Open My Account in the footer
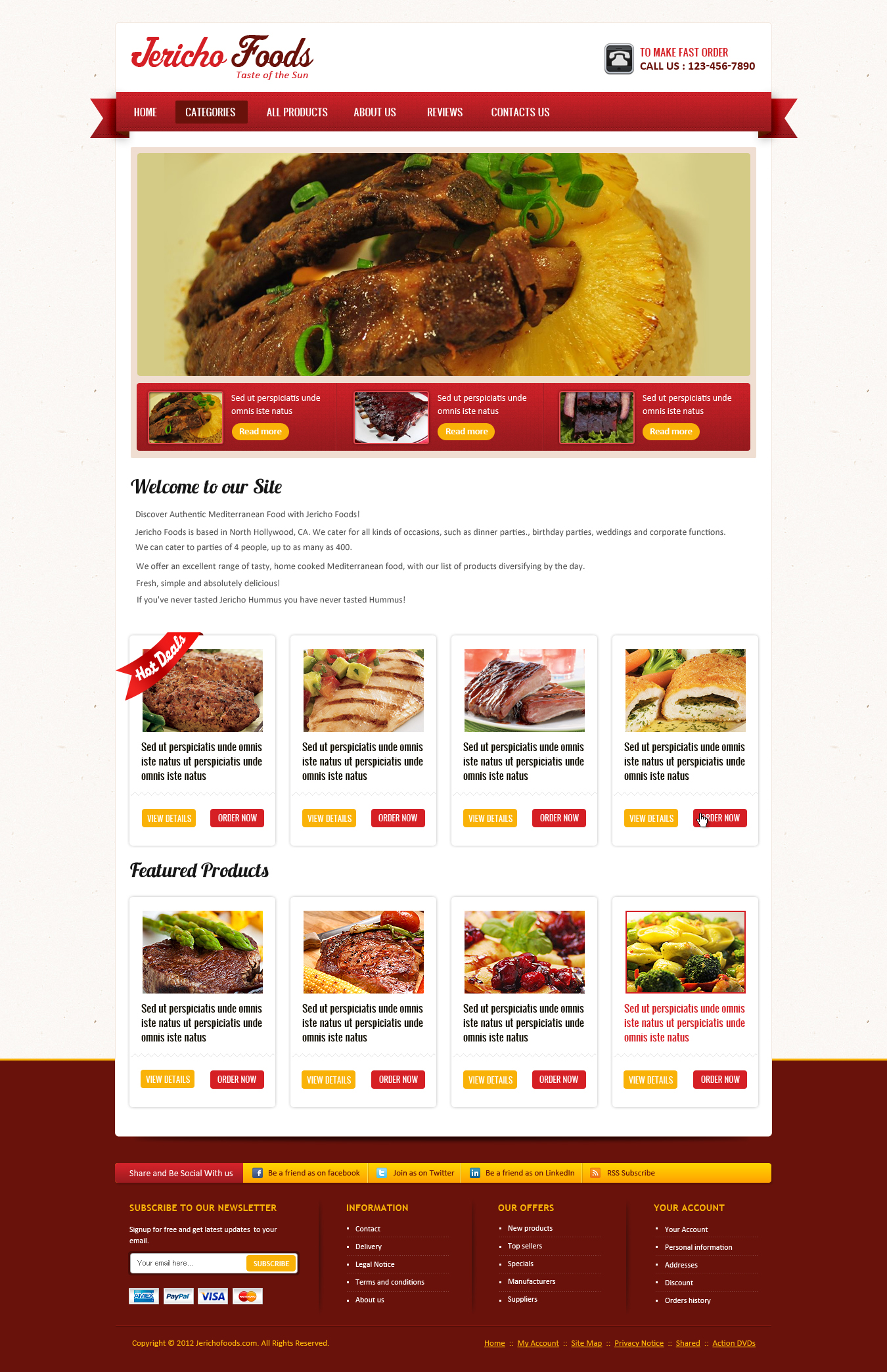887x1372 pixels. (x=537, y=1343)
